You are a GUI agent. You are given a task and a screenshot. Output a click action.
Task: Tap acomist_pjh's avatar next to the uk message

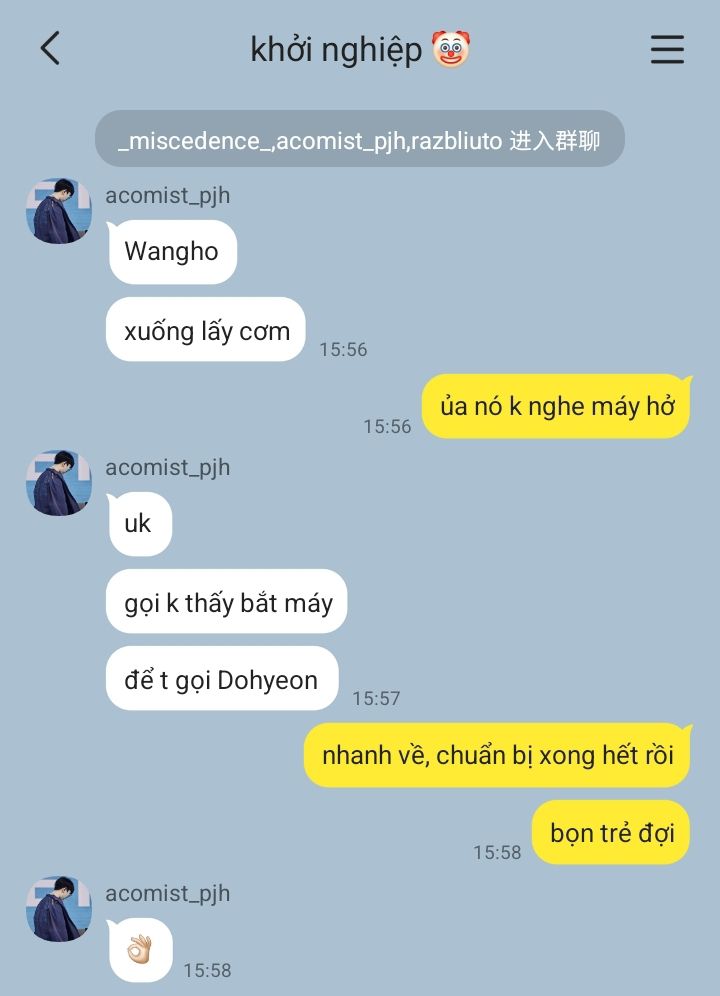click(59, 483)
